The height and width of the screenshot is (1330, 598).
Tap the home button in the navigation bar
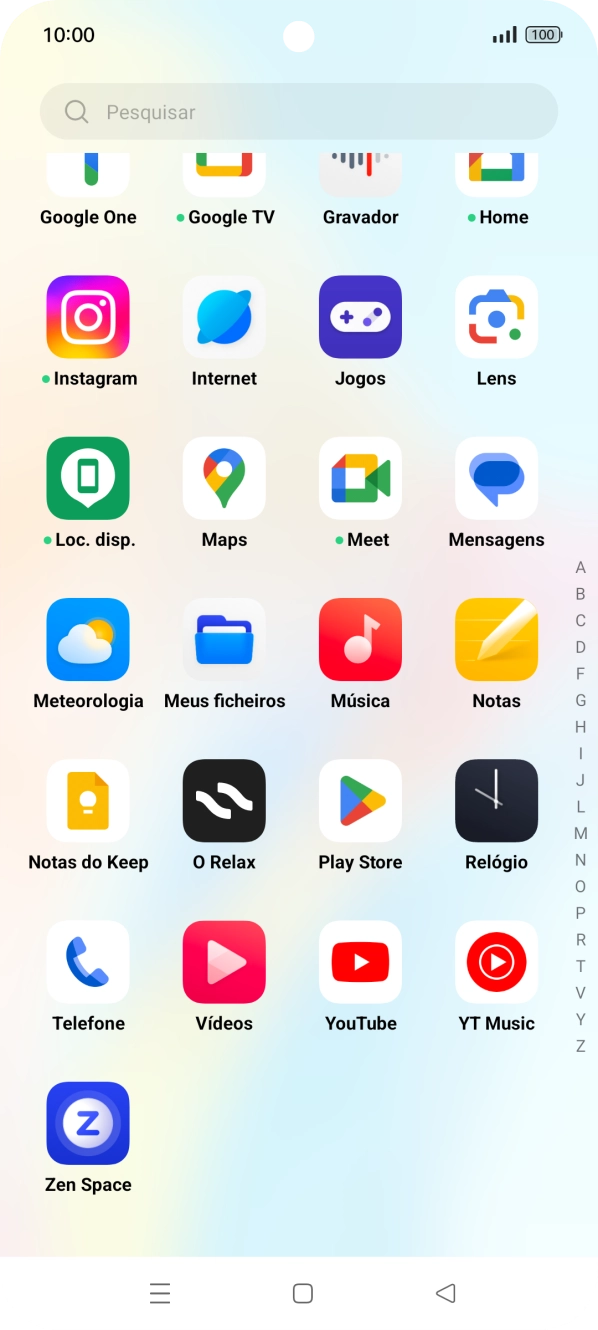click(x=302, y=1293)
